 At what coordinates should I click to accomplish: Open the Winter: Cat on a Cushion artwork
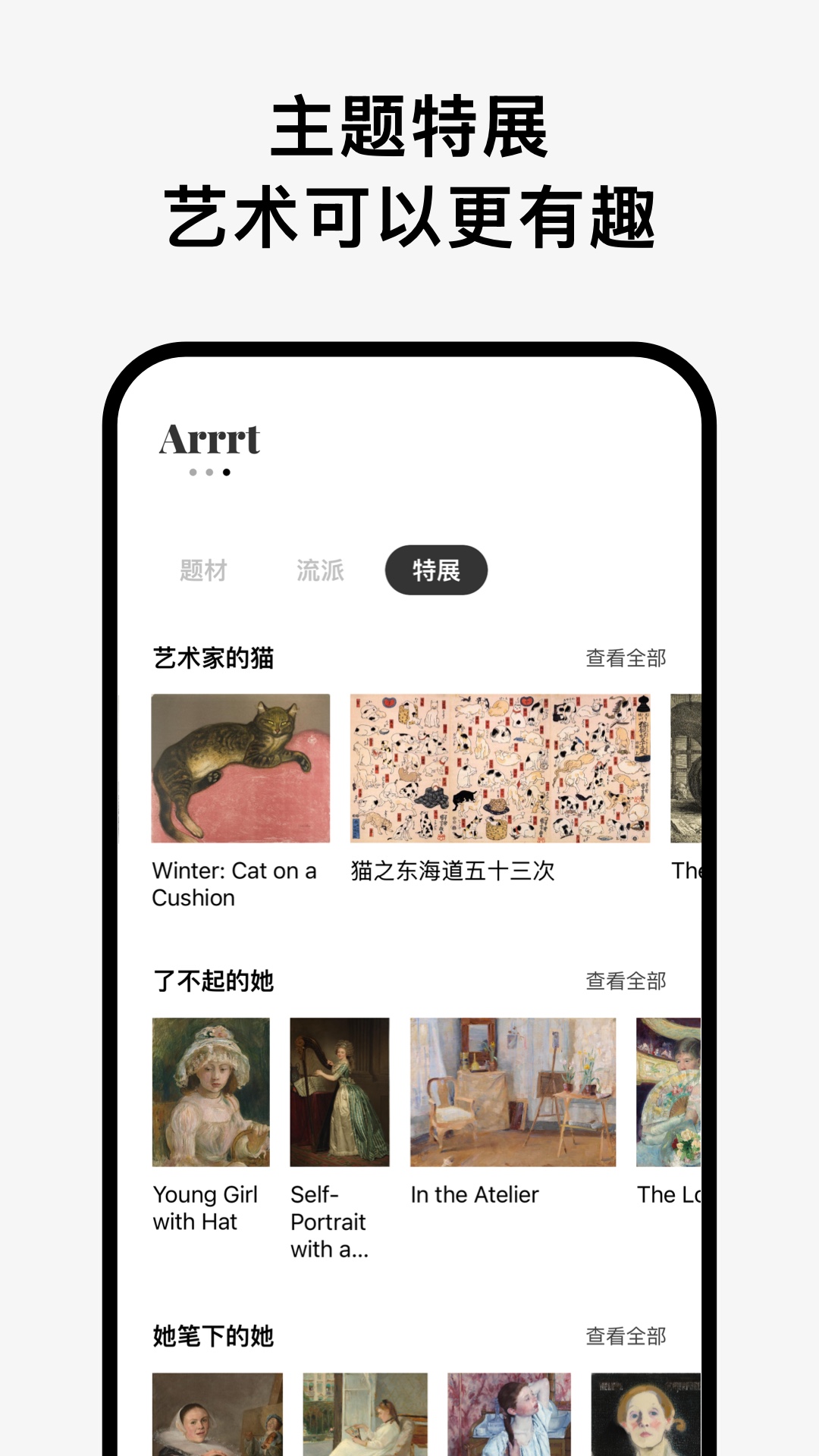(x=243, y=767)
